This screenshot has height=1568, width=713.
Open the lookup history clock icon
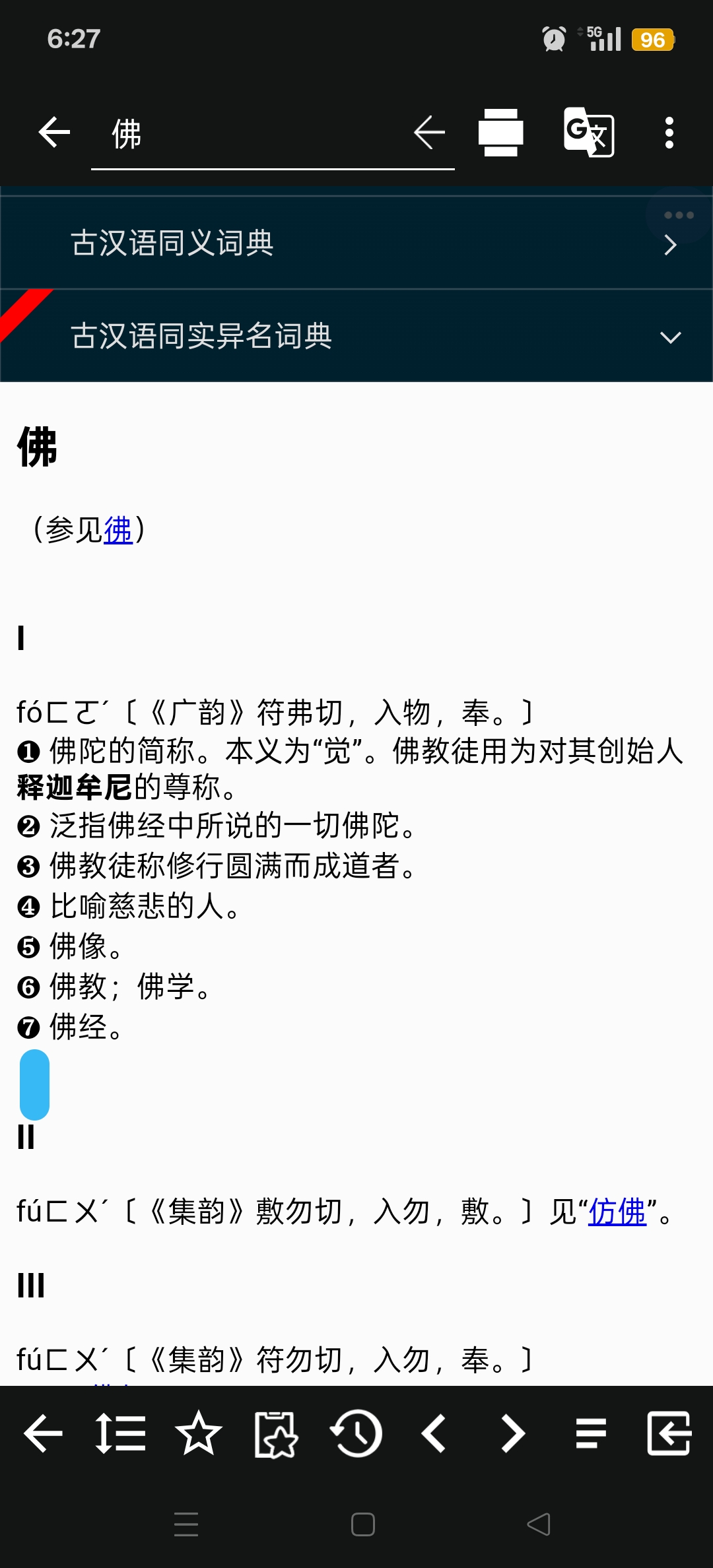pyautogui.click(x=356, y=1433)
